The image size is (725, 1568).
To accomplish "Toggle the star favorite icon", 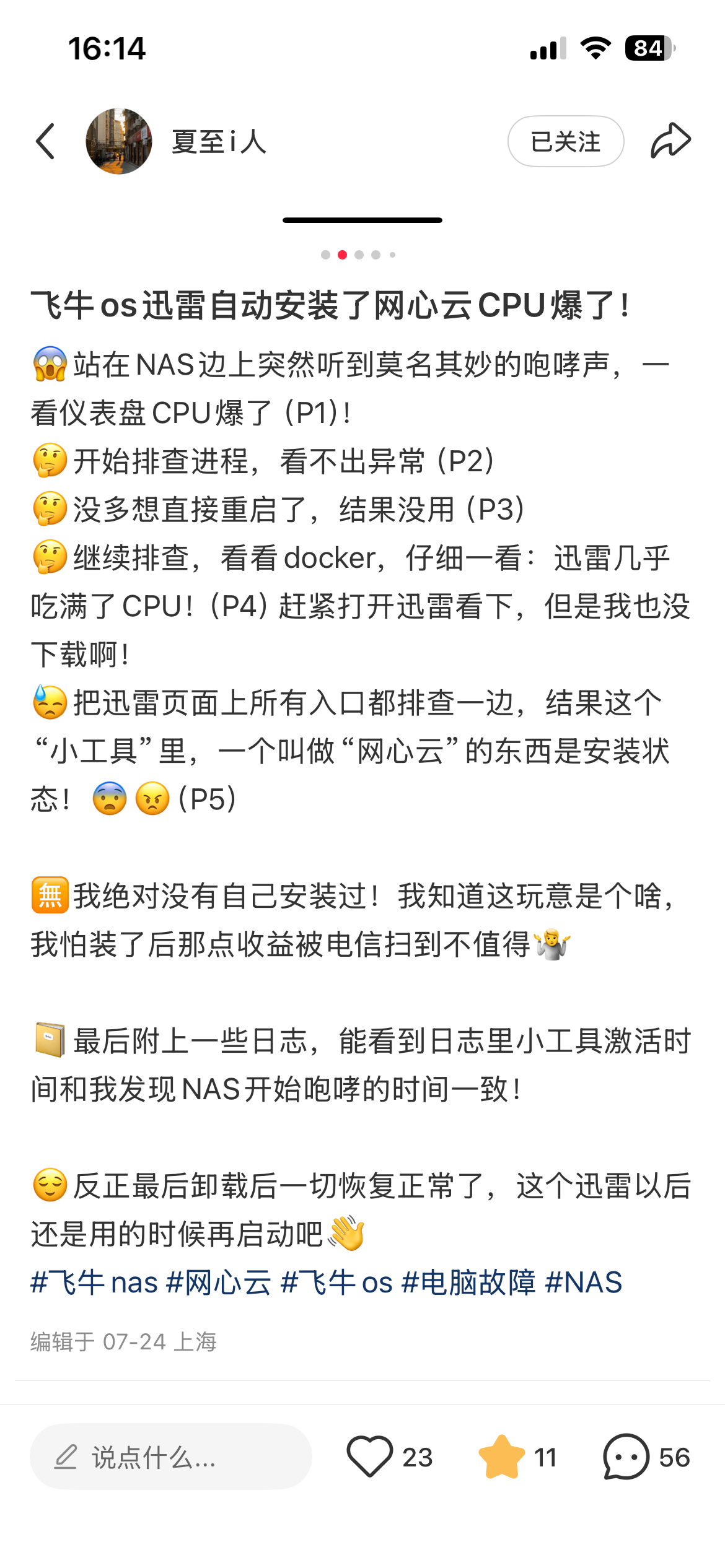I will (x=501, y=1457).
